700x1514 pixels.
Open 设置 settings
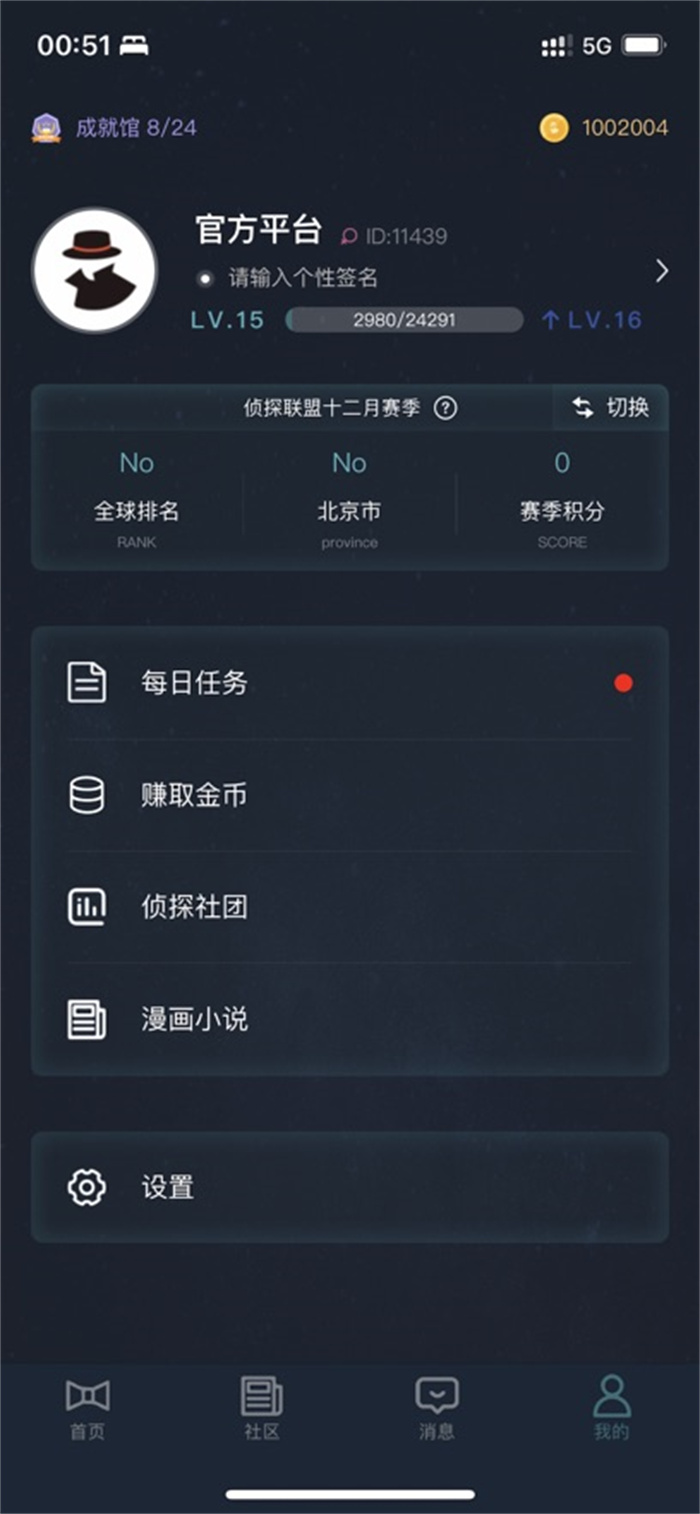point(350,1188)
